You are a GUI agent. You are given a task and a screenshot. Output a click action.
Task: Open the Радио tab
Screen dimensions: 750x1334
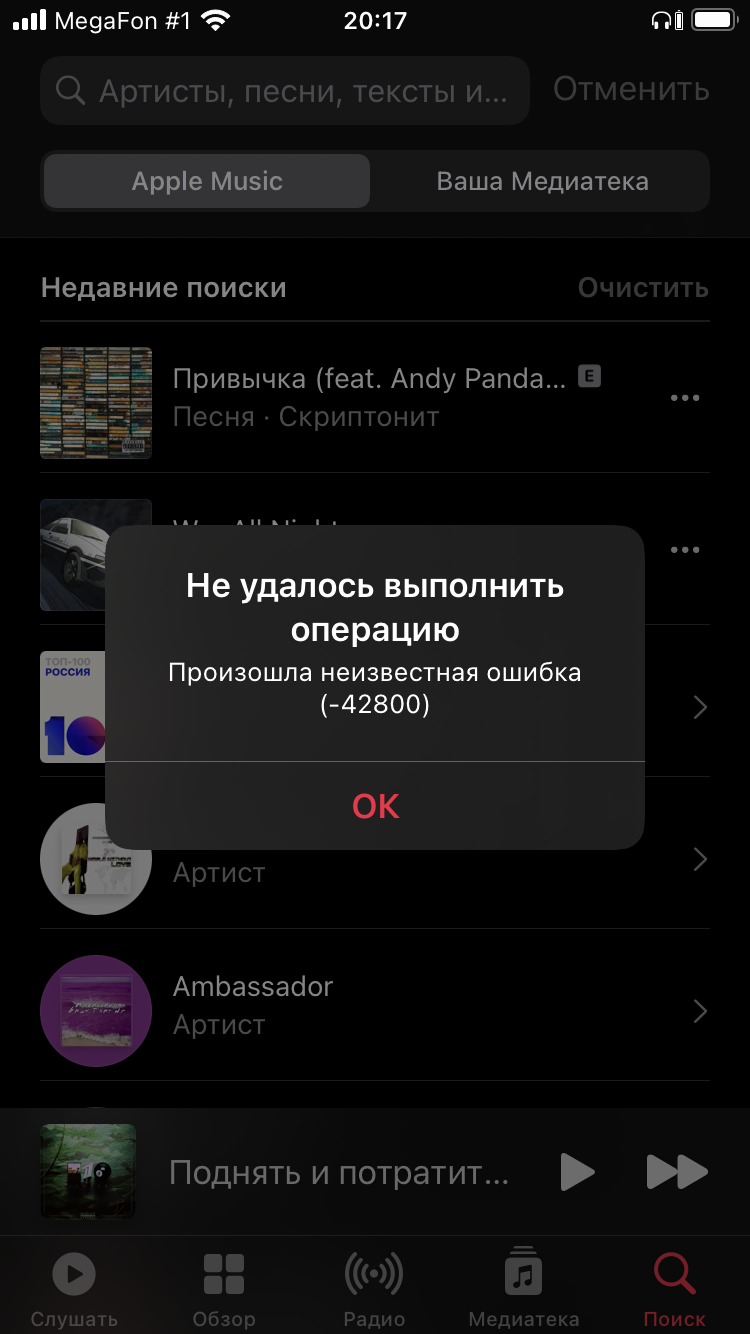point(374,1288)
